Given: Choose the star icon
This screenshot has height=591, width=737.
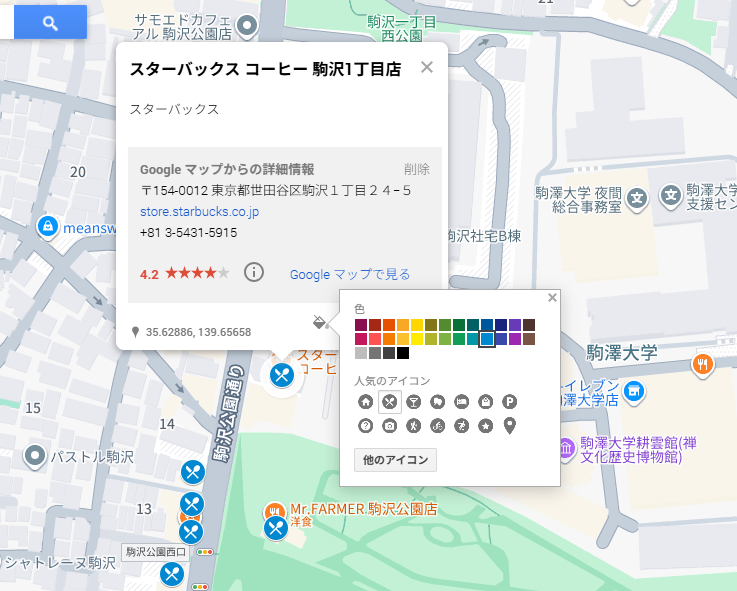Looking at the screenshot, I should coord(486,426).
